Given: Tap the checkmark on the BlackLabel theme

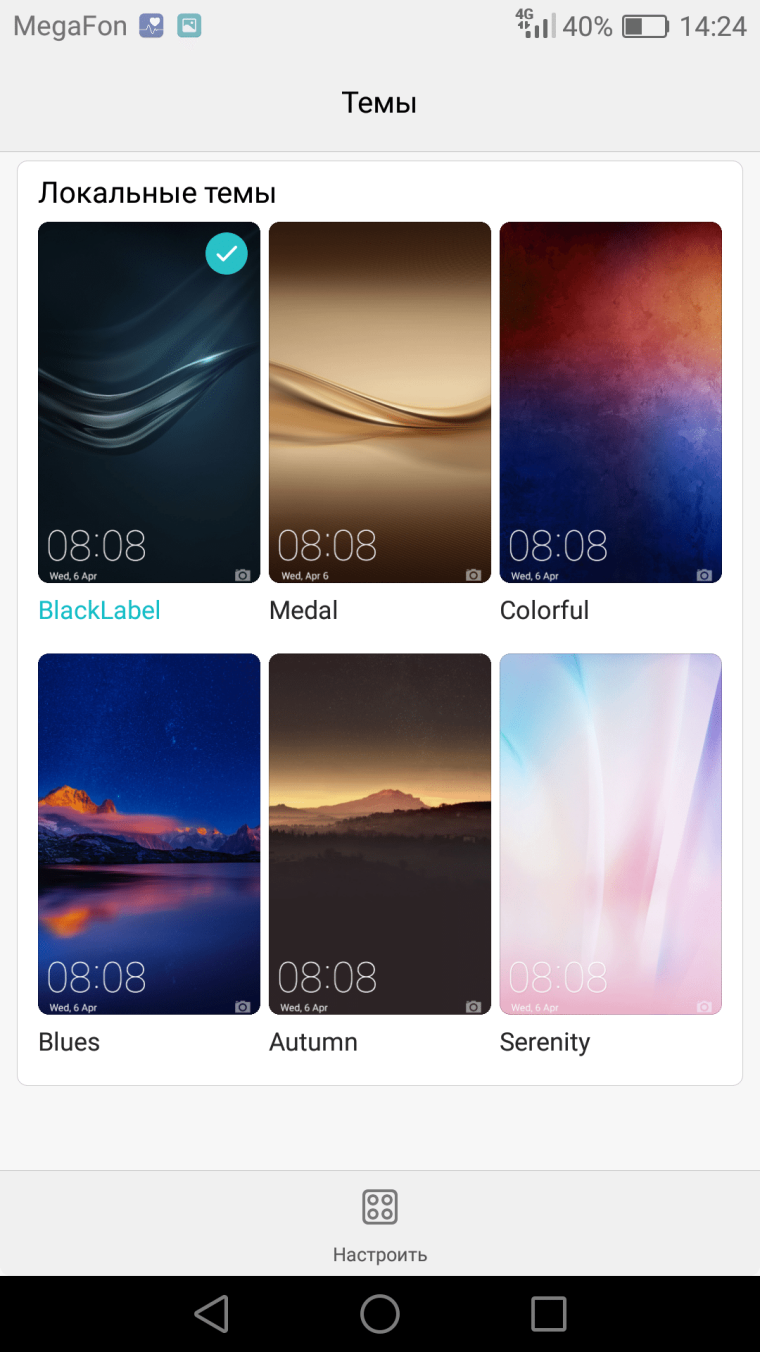Looking at the screenshot, I should pos(226,254).
